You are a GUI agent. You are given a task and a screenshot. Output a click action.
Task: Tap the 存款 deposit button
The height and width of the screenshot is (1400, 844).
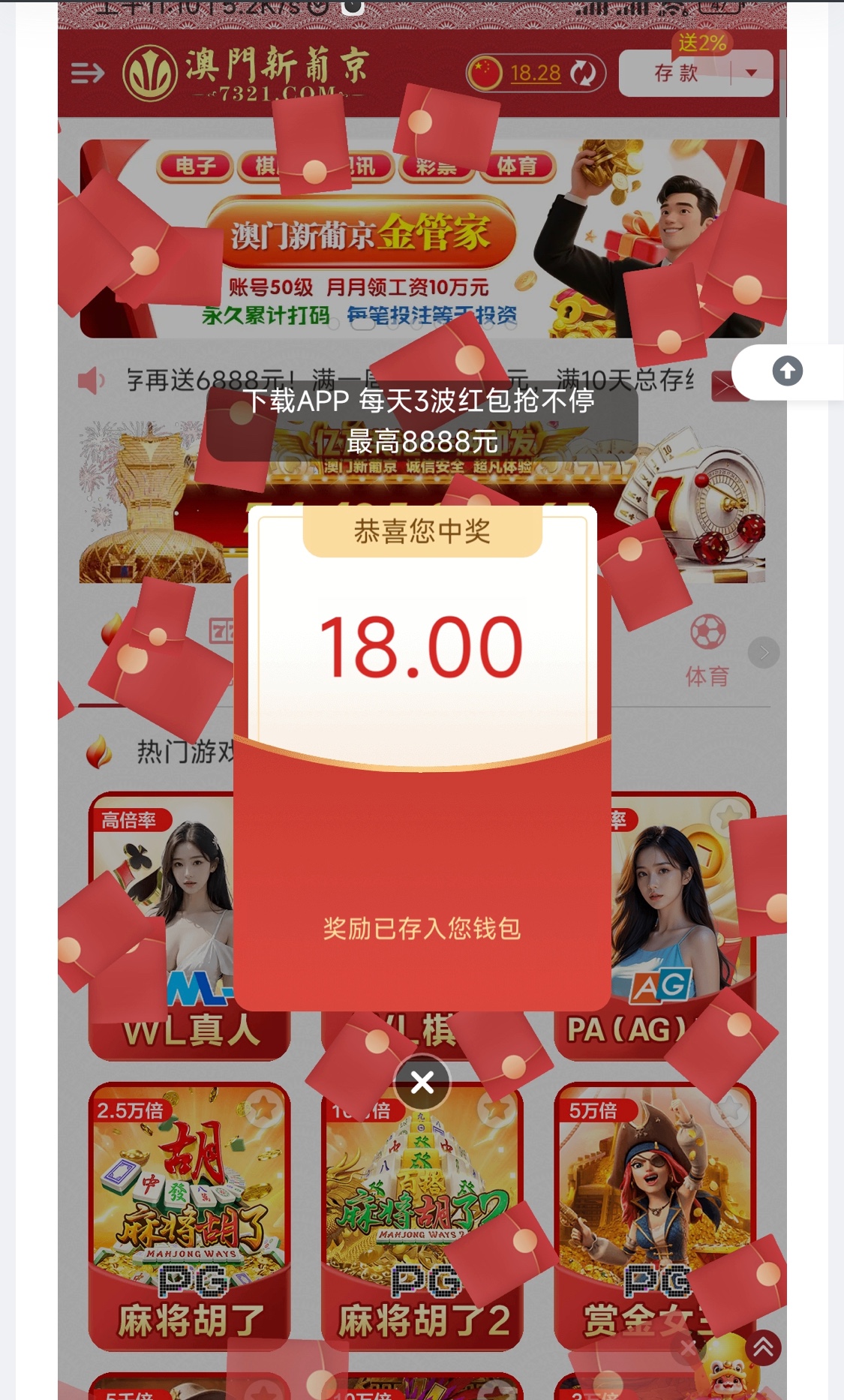click(675, 74)
